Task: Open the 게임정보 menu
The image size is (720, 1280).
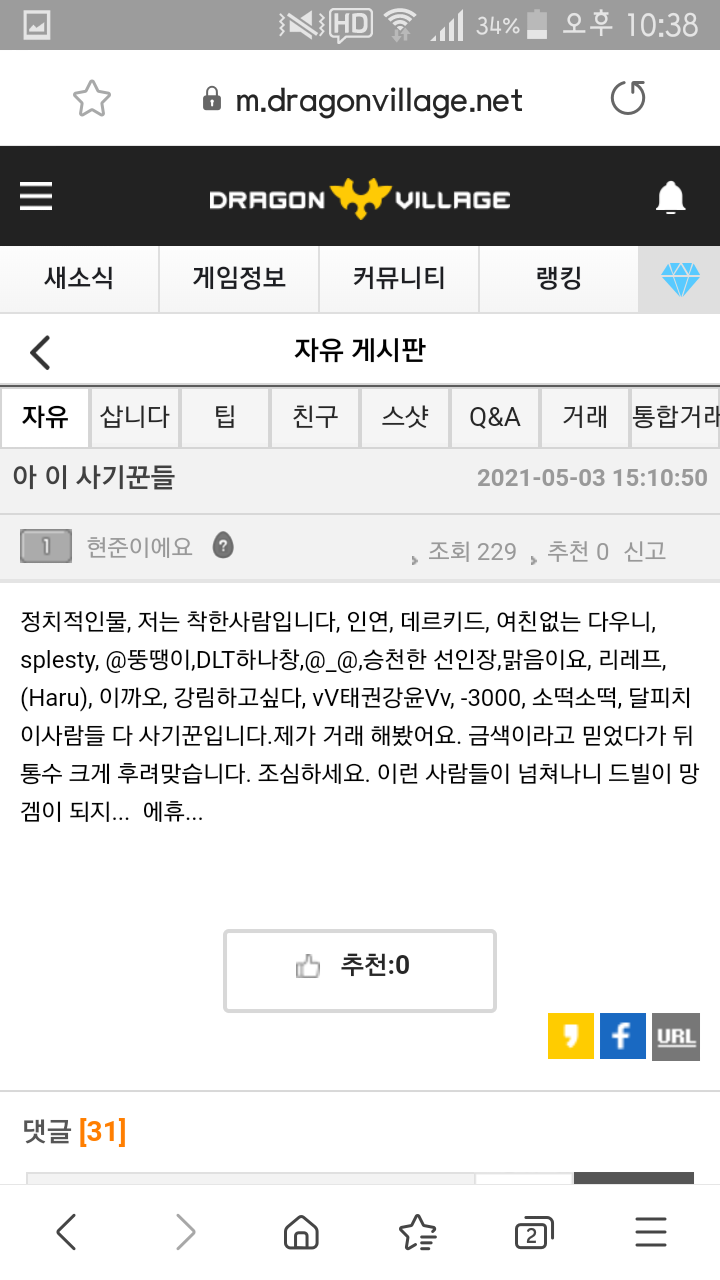Action: [x=239, y=278]
